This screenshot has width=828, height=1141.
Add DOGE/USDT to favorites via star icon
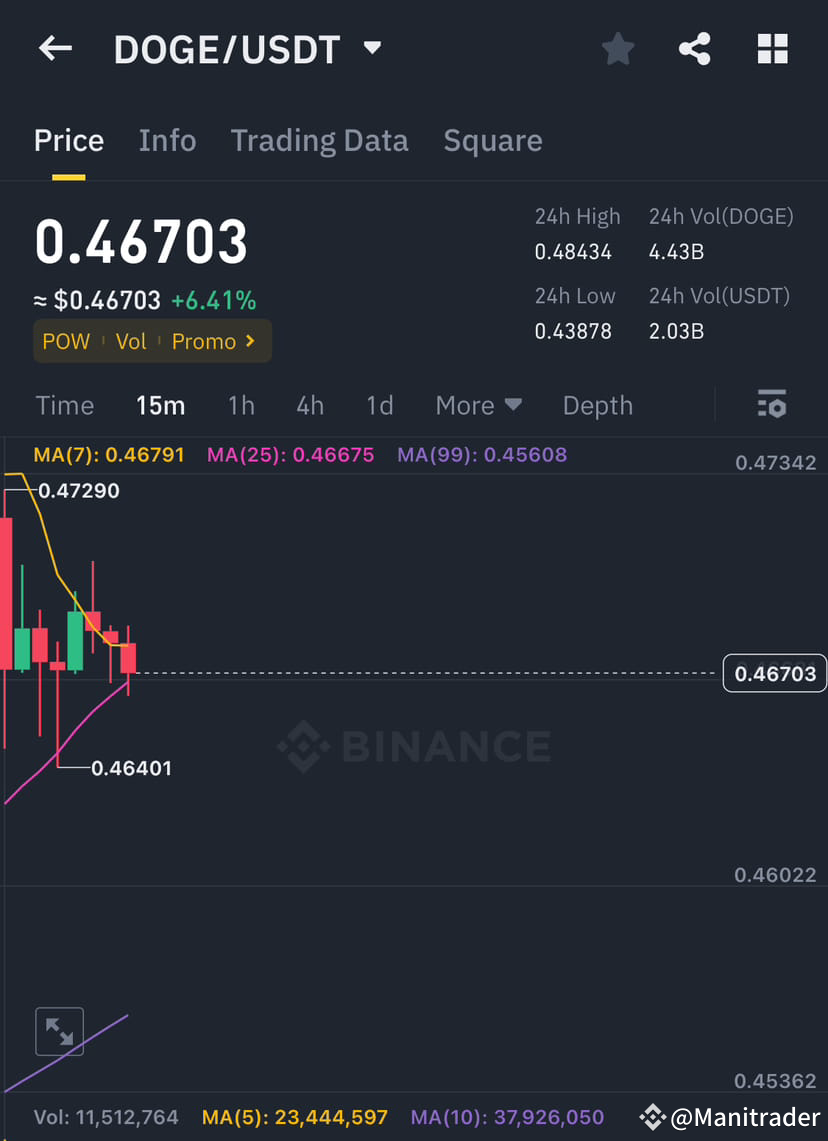(x=617, y=48)
